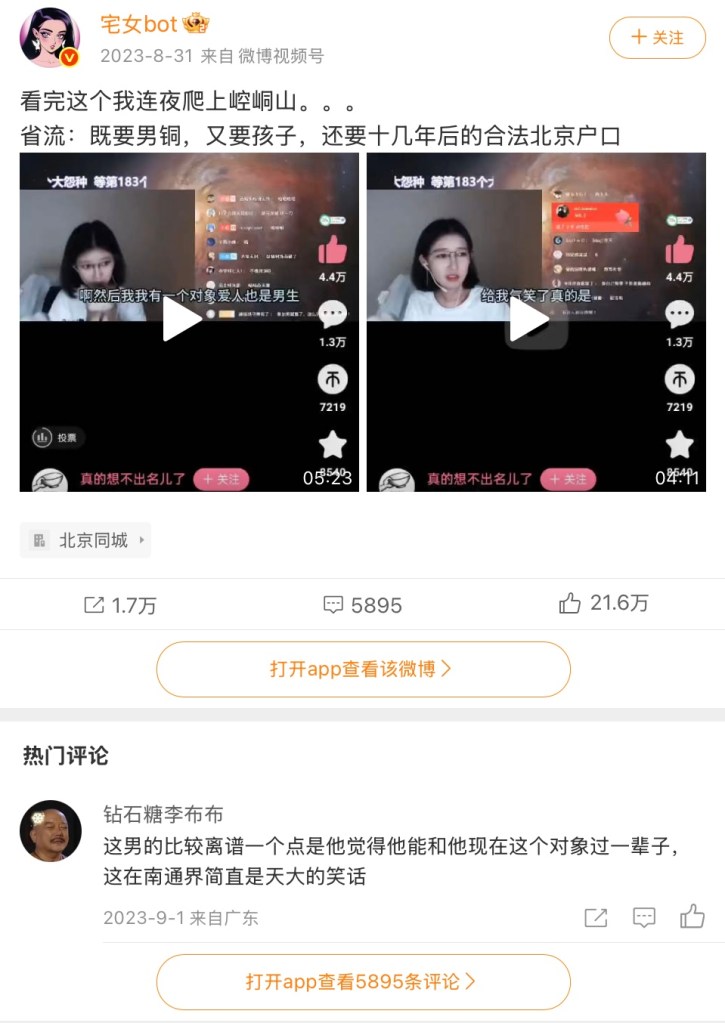Tap 打开app查看该微博 button

click(x=363, y=669)
